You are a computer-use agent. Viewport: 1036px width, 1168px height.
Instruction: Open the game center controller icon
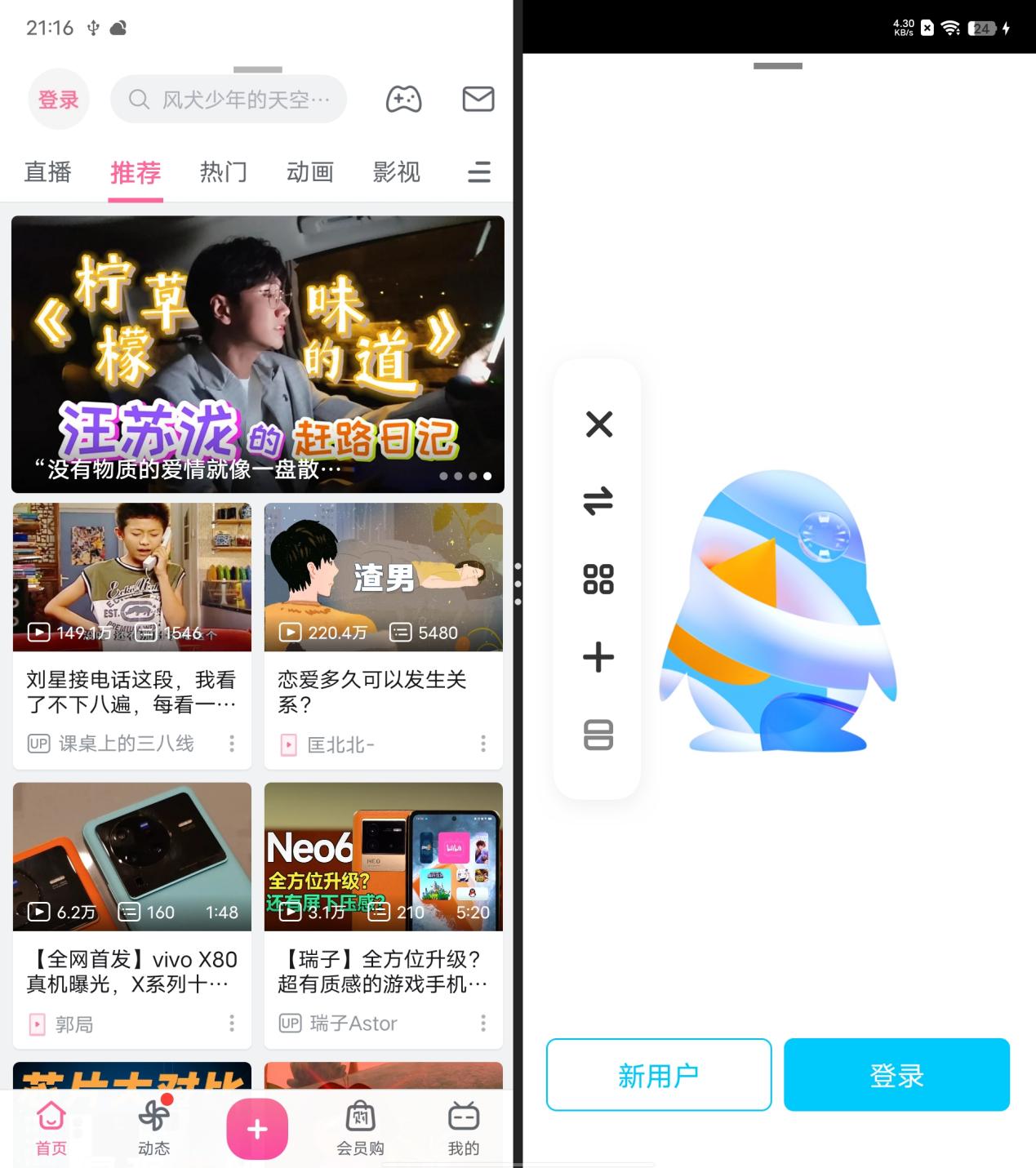point(403,100)
